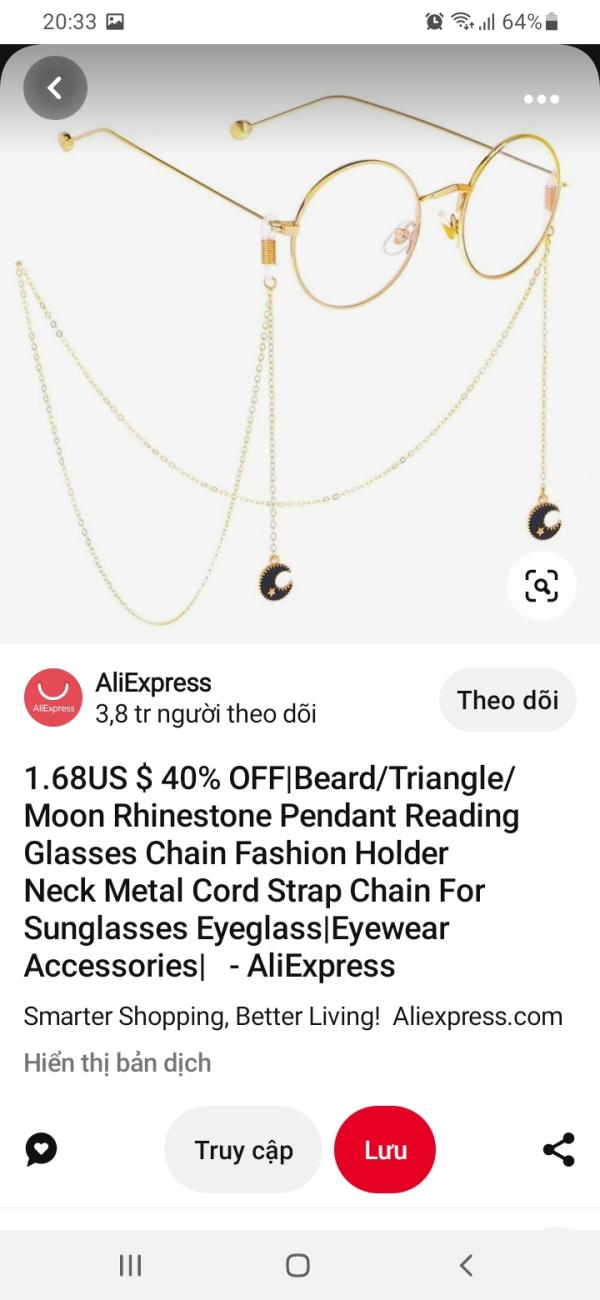Tap the visual search lens icon

pyautogui.click(x=541, y=585)
